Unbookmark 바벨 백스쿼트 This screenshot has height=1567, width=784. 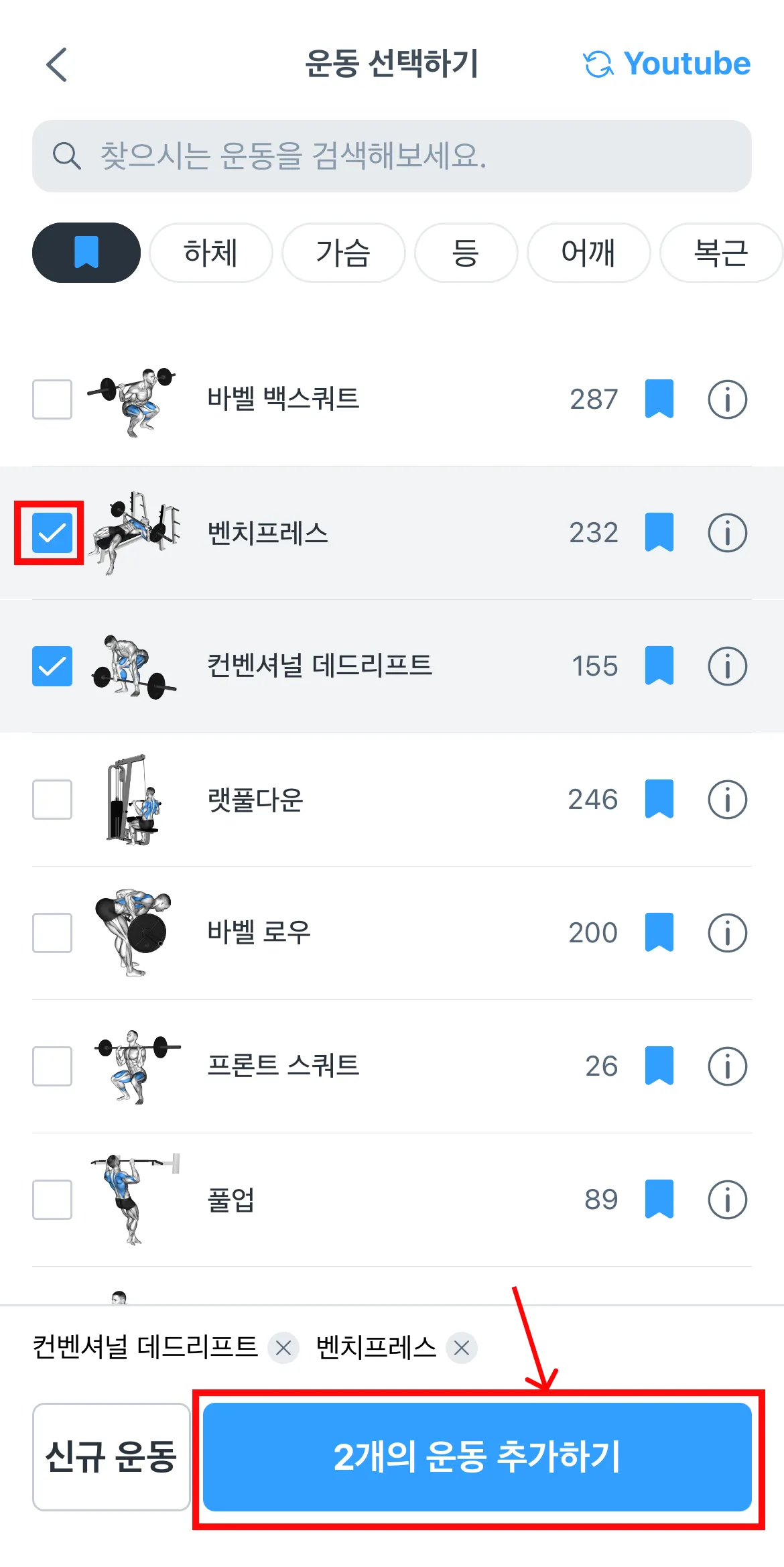point(659,399)
